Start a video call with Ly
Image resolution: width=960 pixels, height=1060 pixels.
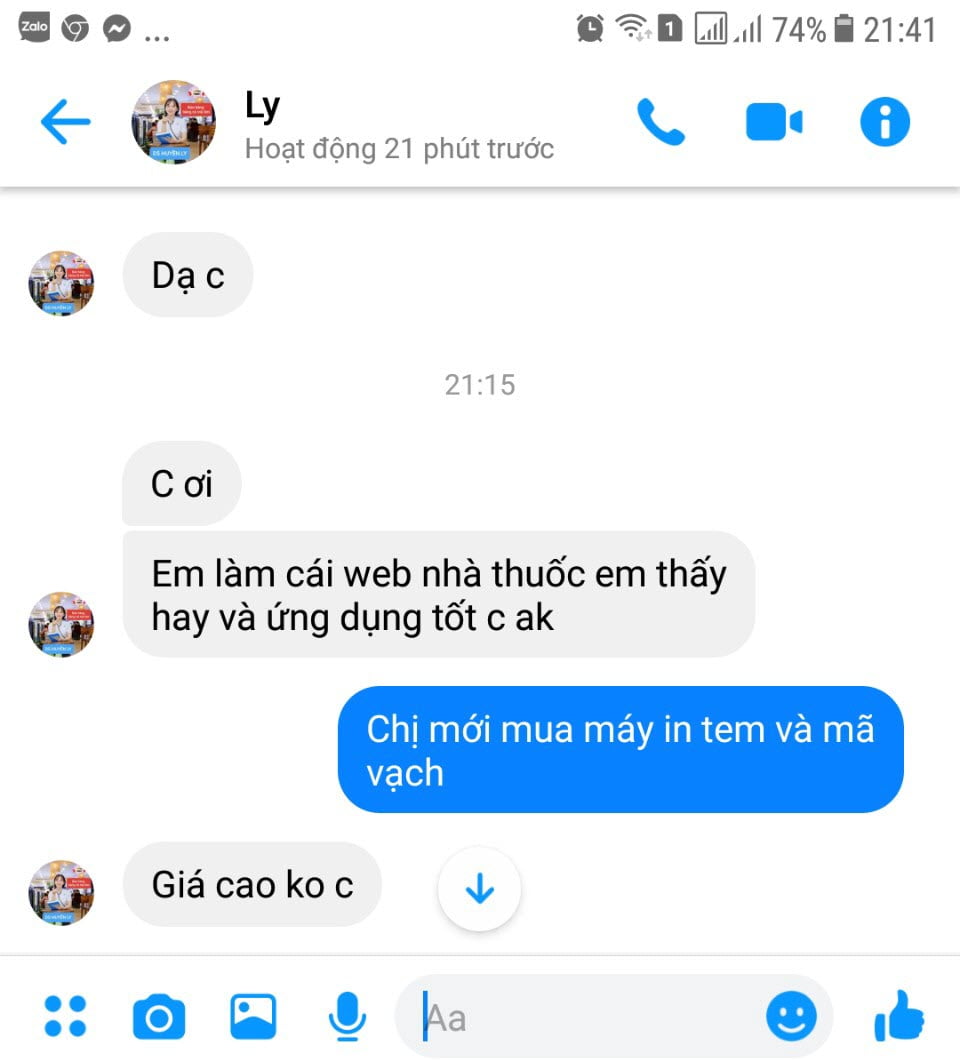(774, 122)
